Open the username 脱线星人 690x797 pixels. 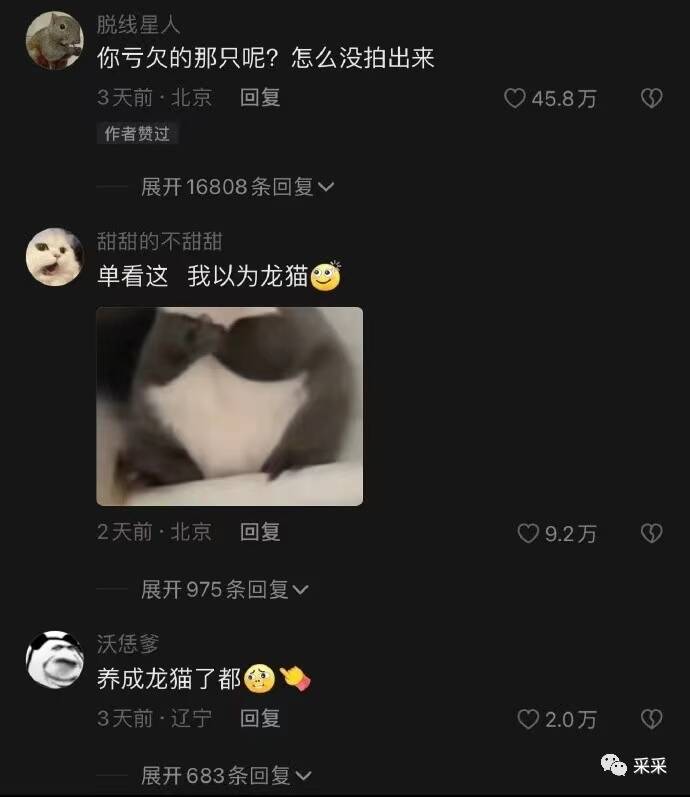(x=138, y=25)
